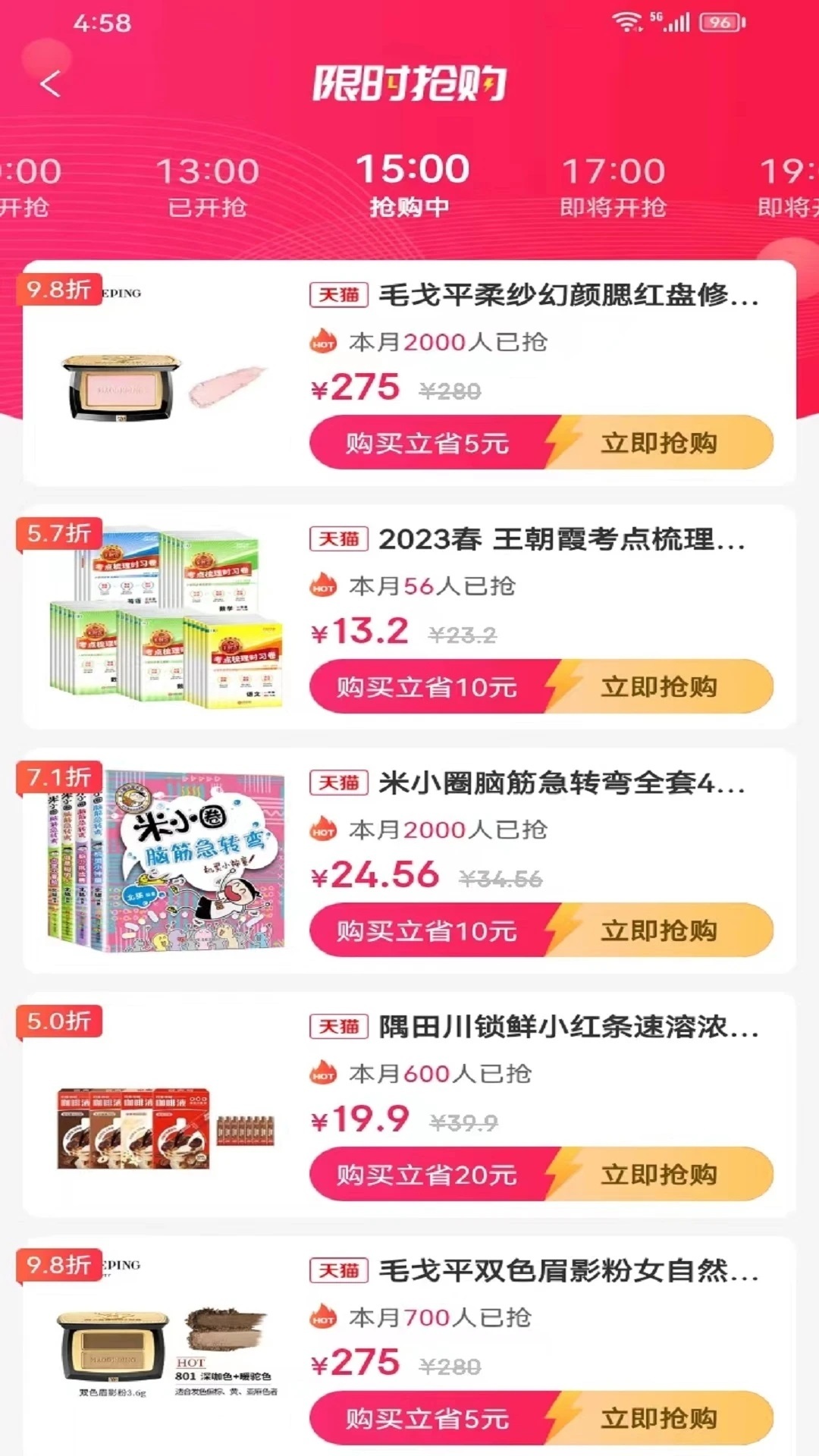
Task: Tap 立即抢购 on the 米小圈 brain teaser set
Action: [660, 930]
